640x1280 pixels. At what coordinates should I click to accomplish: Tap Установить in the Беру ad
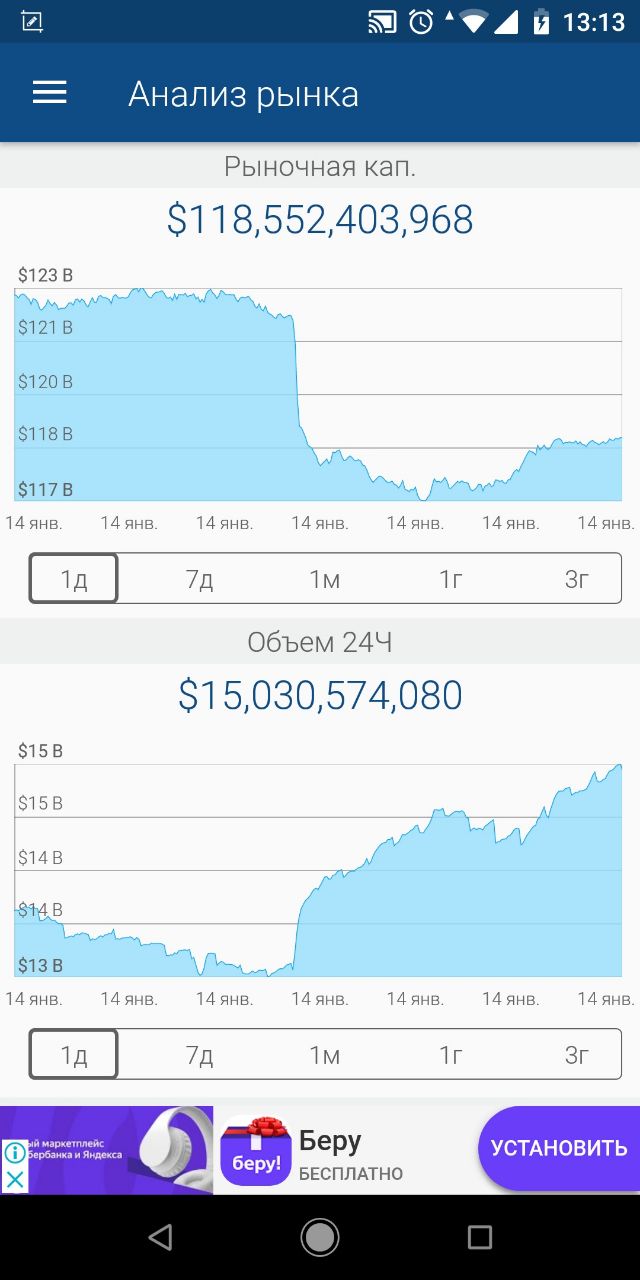[x=559, y=1148]
